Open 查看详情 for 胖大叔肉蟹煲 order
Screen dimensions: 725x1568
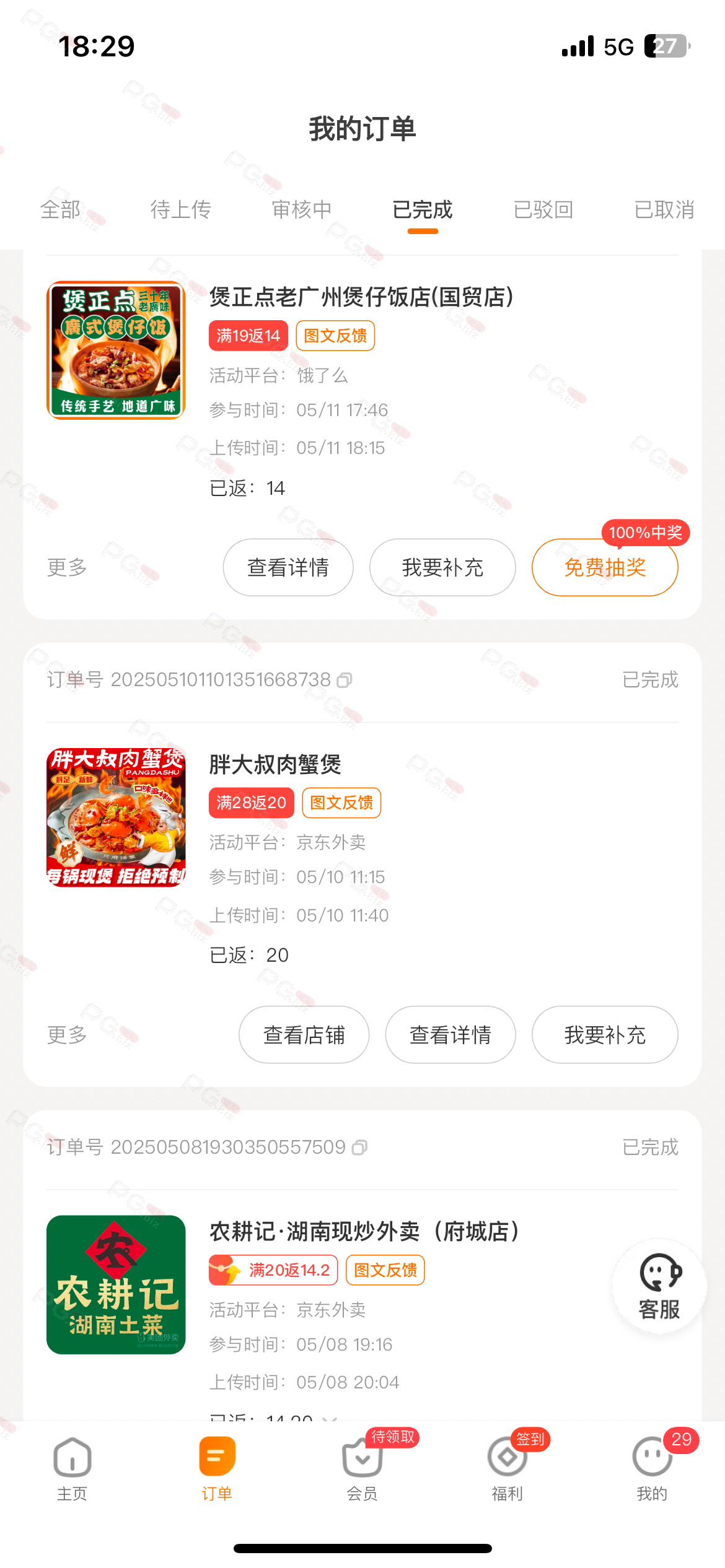coord(450,1035)
